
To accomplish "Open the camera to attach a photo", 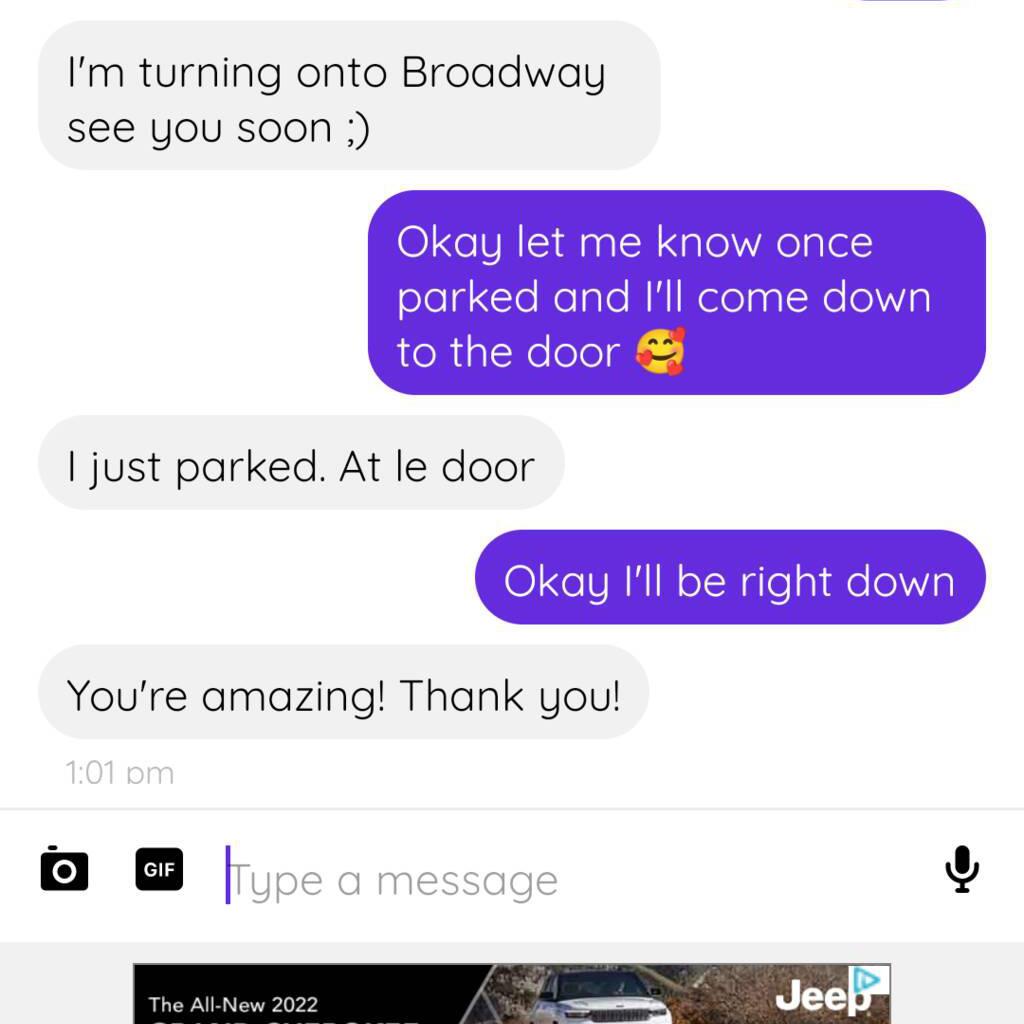I will pyautogui.click(x=64, y=869).
